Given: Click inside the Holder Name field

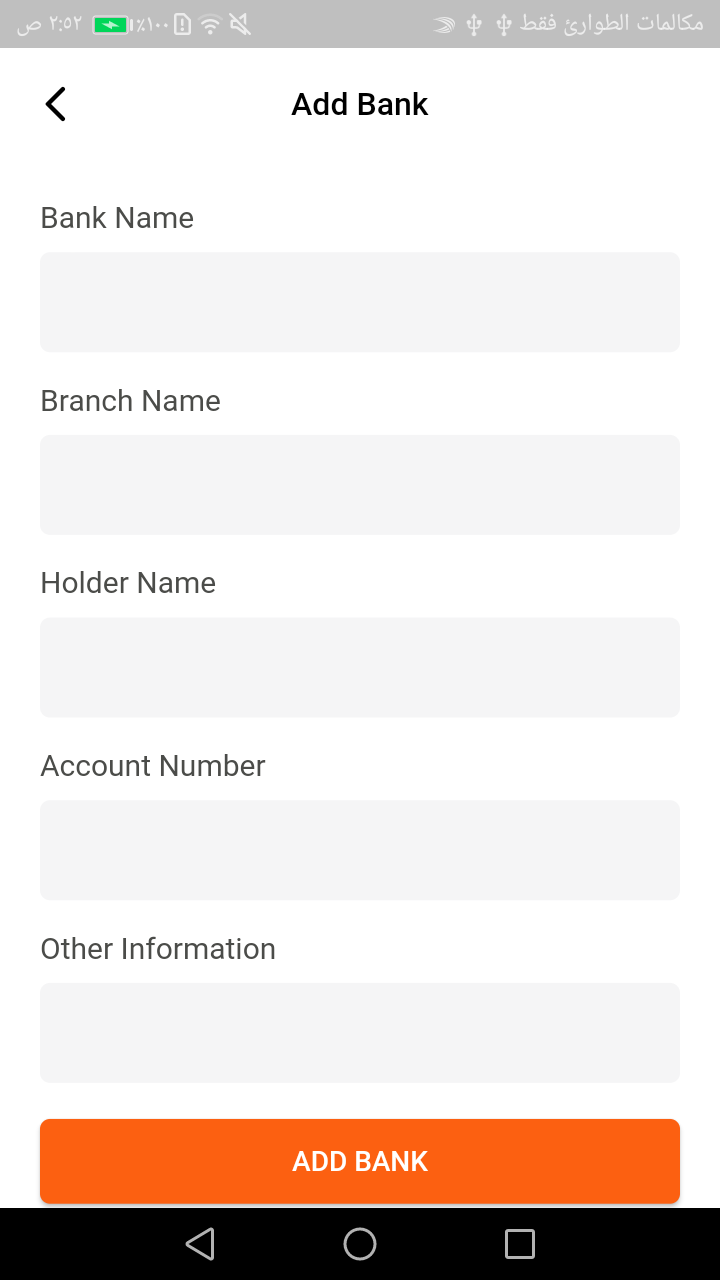Looking at the screenshot, I should [360, 667].
